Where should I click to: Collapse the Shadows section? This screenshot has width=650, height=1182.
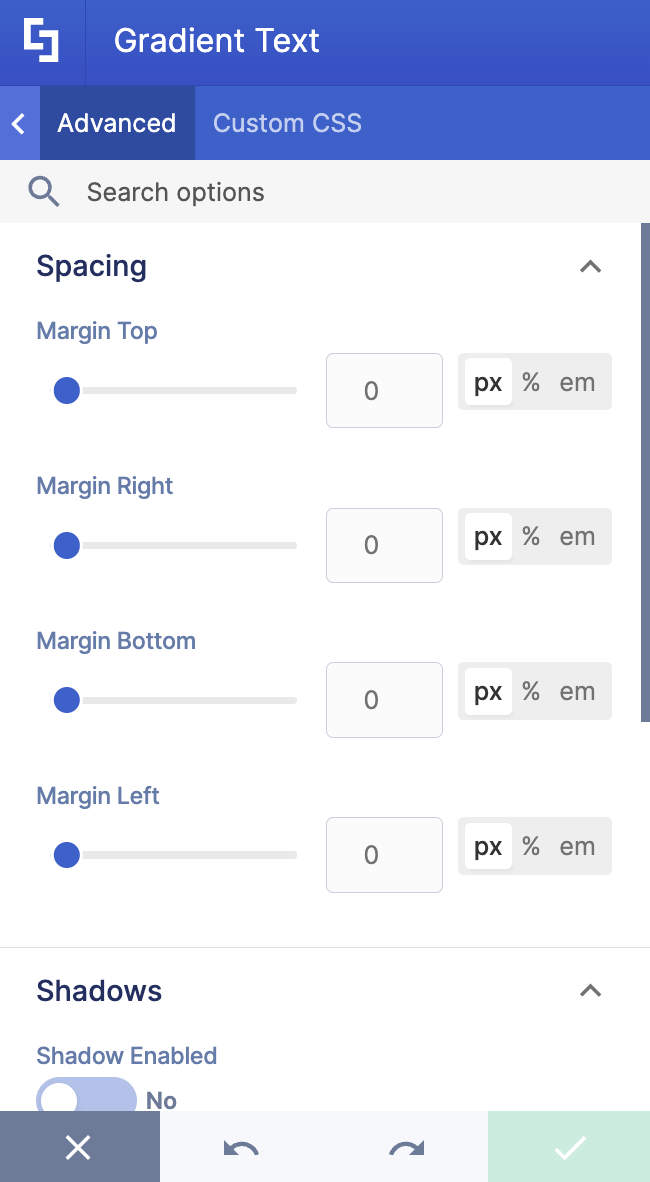[x=590, y=991]
